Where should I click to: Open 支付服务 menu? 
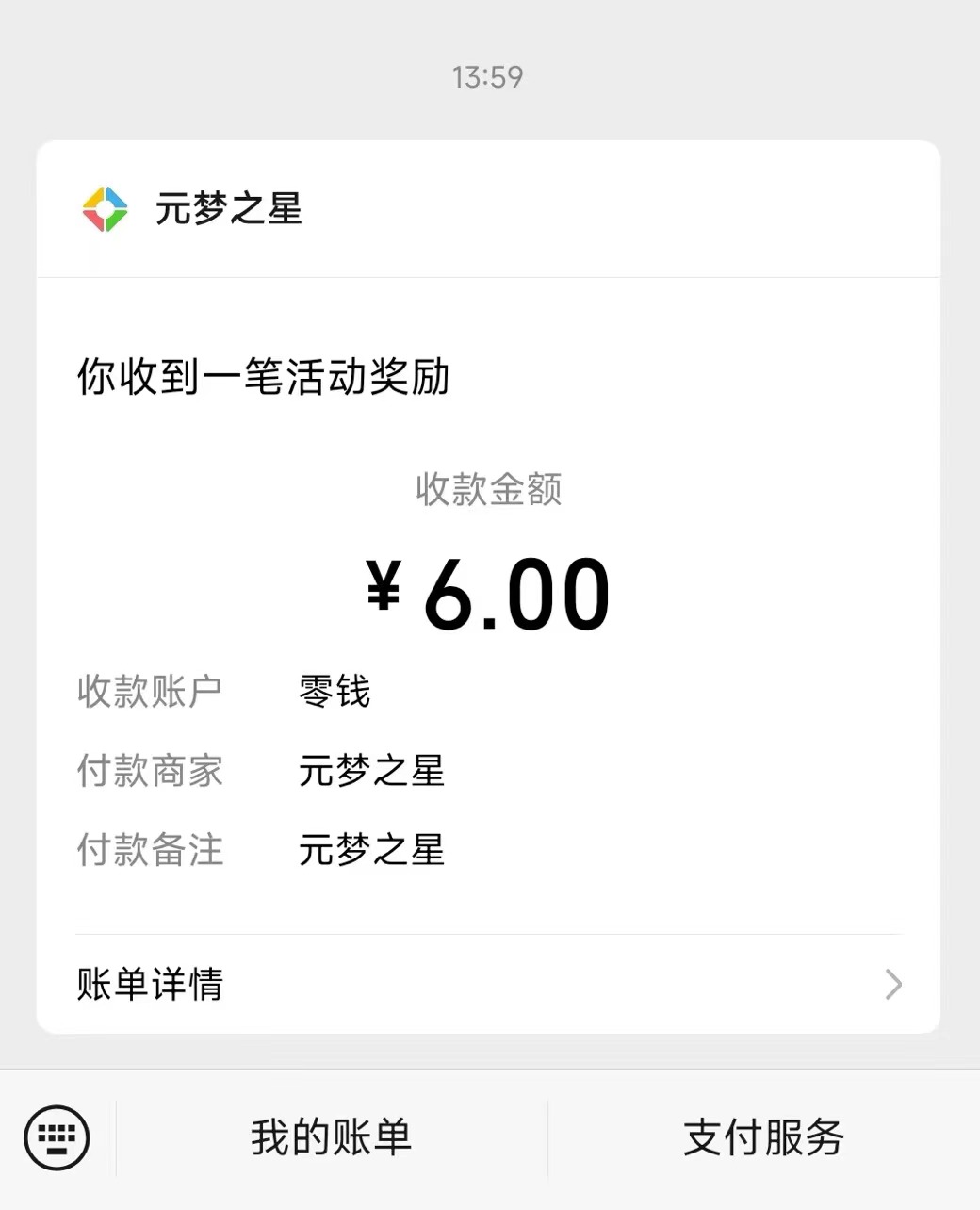point(763,1137)
